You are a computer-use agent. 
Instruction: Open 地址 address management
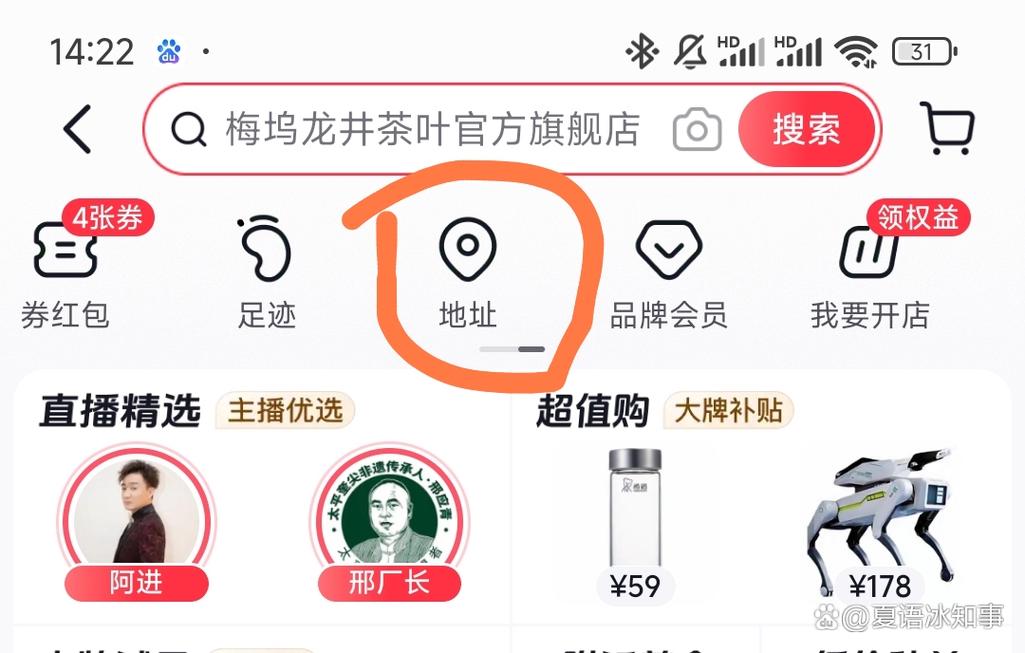pyautogui.click(x=468, y=272)
